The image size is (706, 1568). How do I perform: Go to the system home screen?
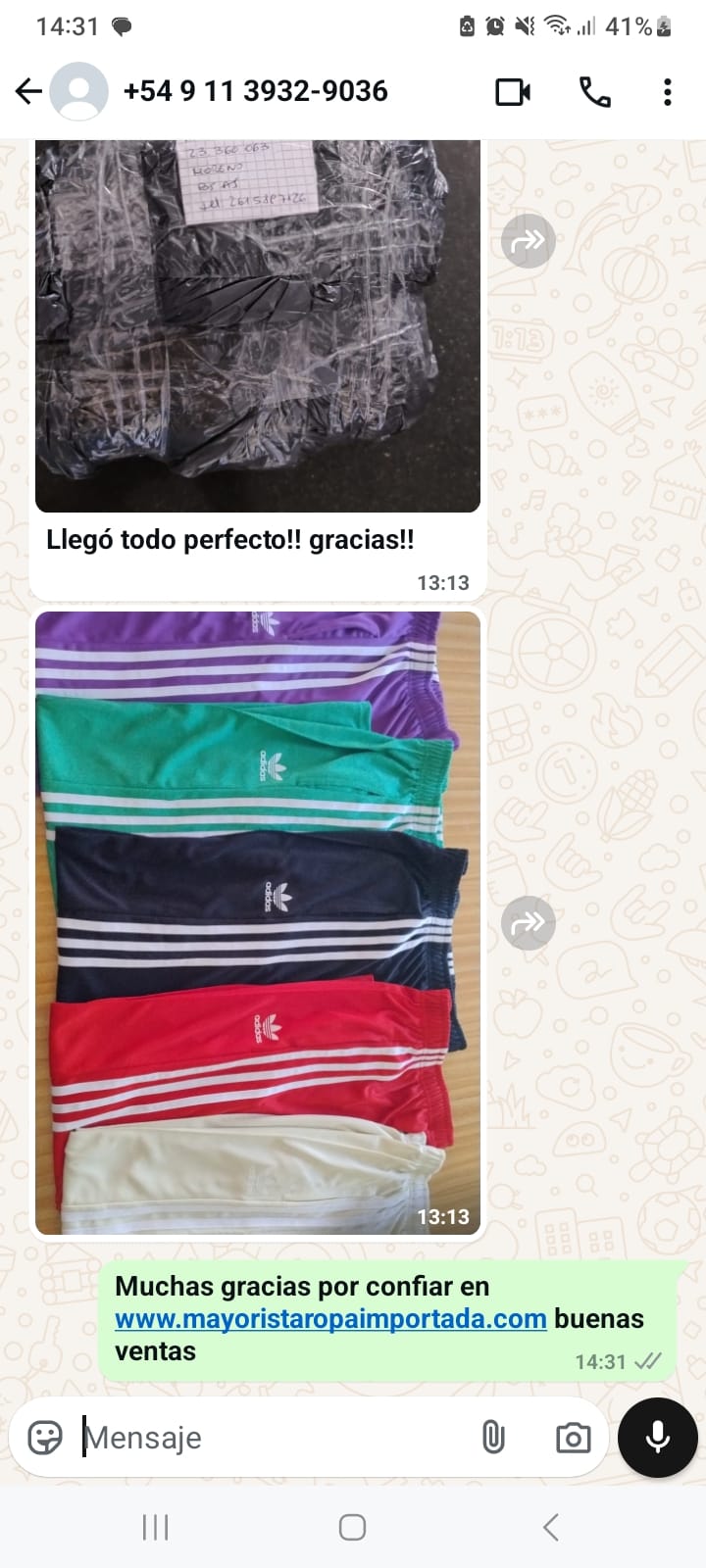[x=352, y=1527]
